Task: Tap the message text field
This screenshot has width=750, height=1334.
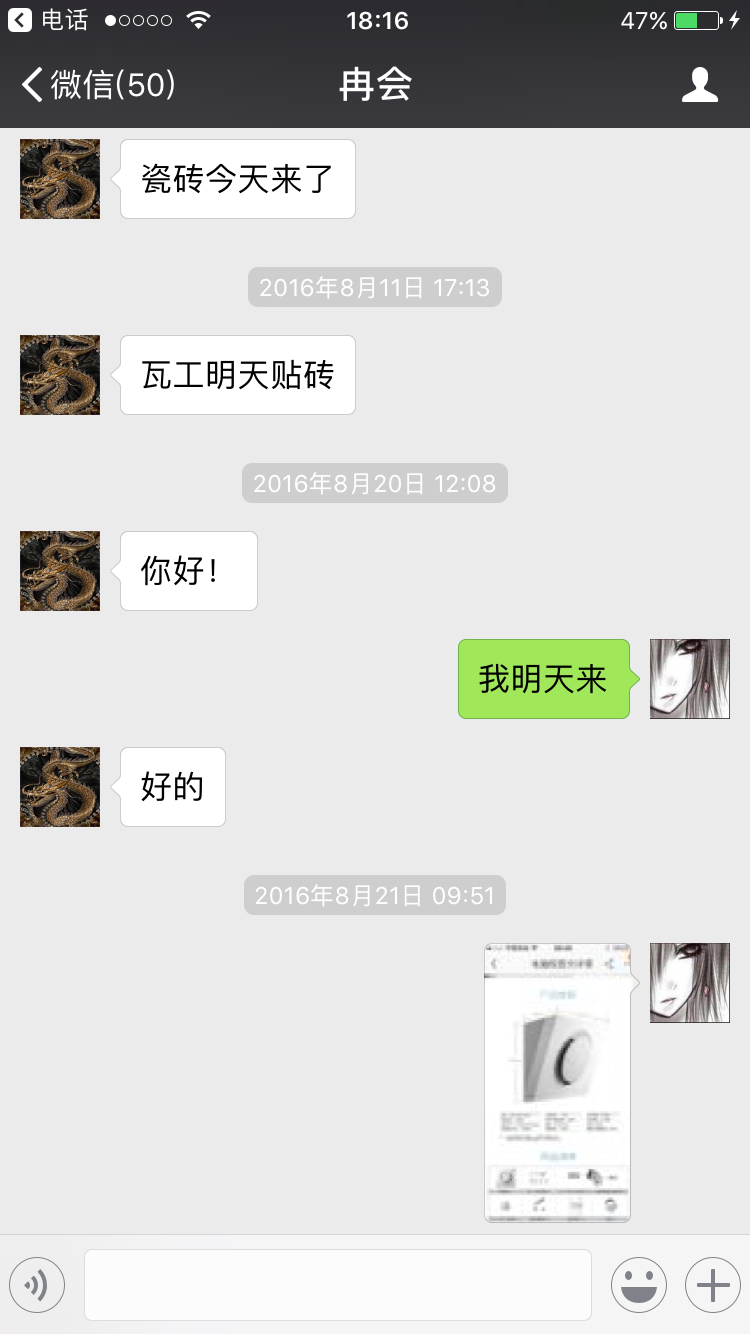Action: coord(337,1285)
